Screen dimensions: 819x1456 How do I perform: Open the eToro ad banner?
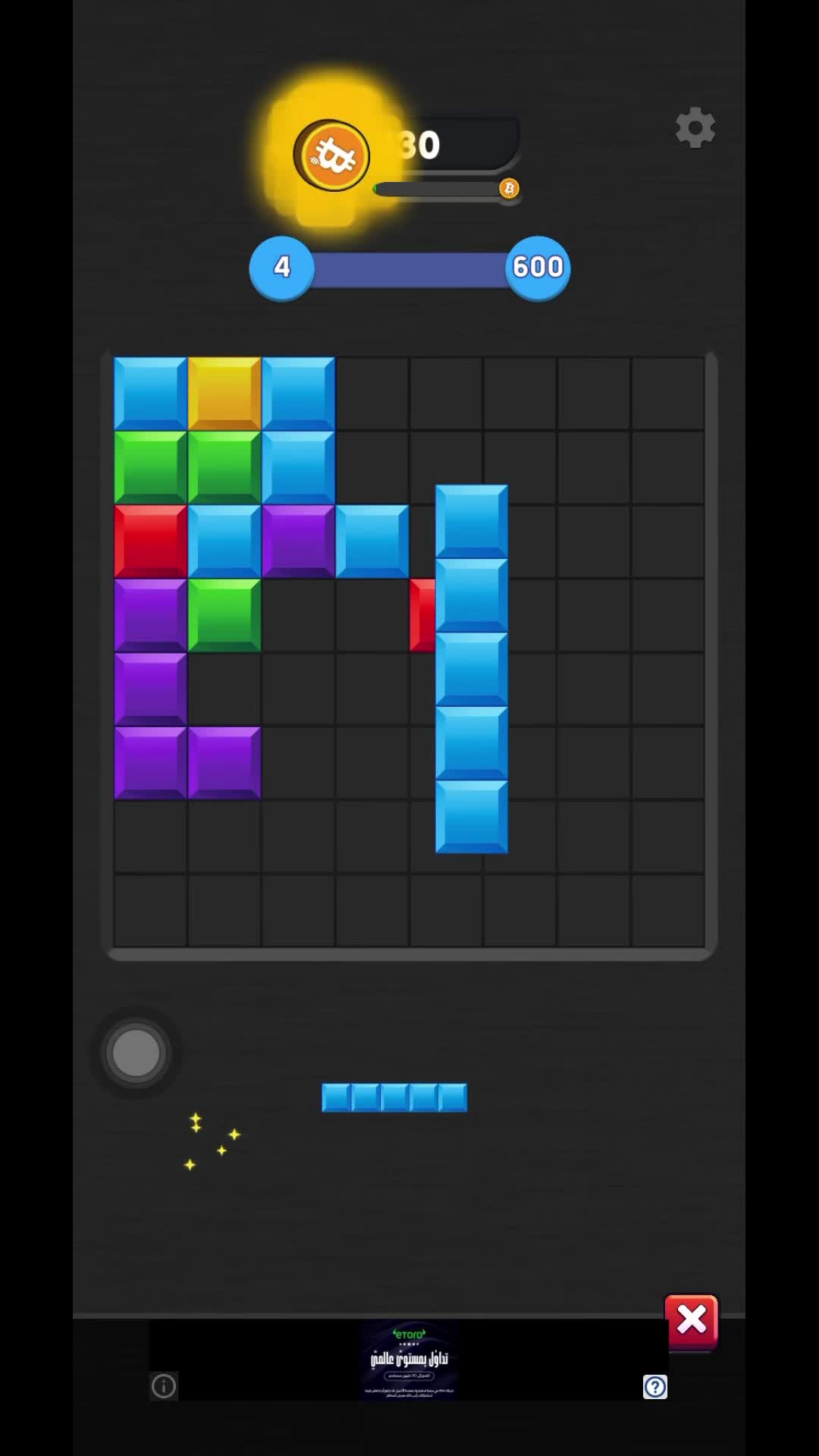[x=409, y=1360]
